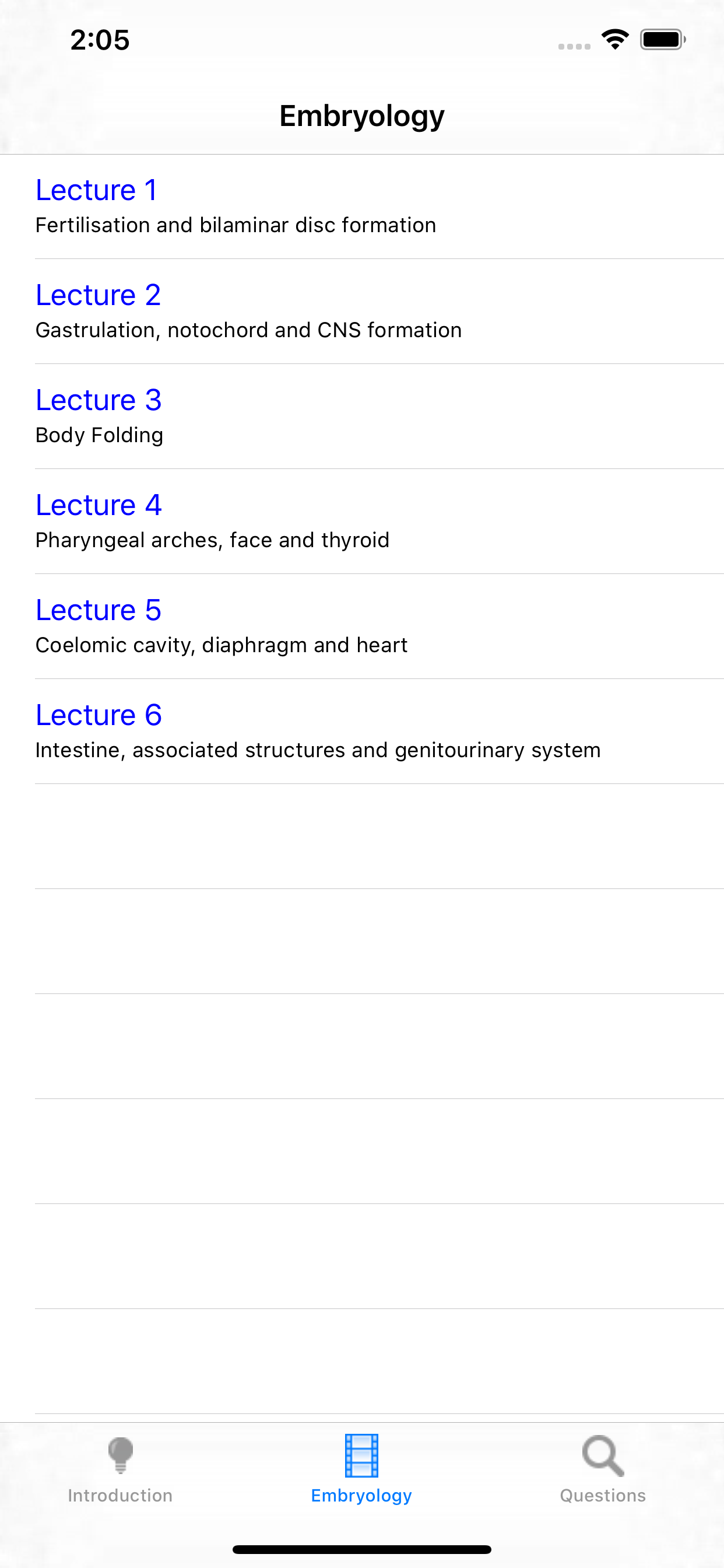Open Lecture 2 on gastrulation

point(361,311)
